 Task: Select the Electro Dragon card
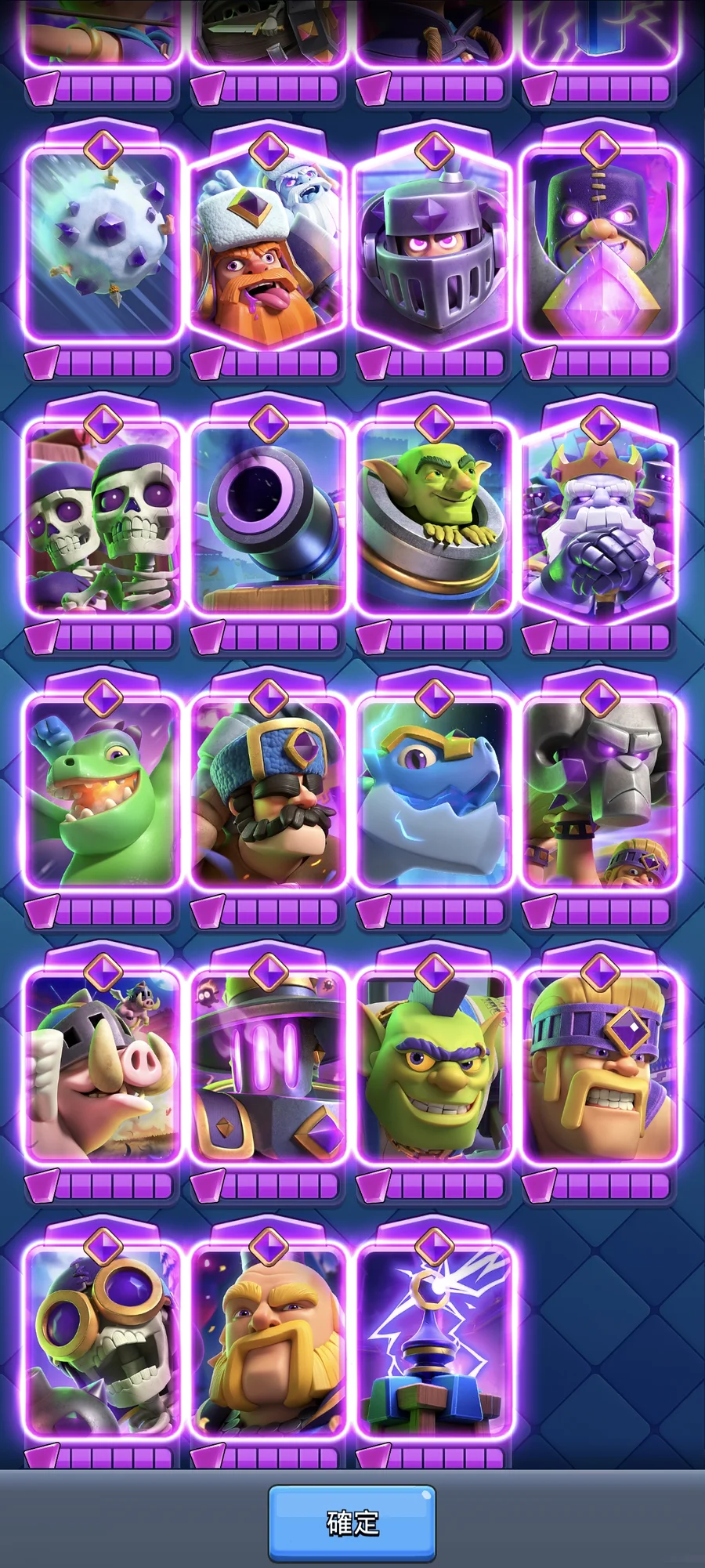434,793
